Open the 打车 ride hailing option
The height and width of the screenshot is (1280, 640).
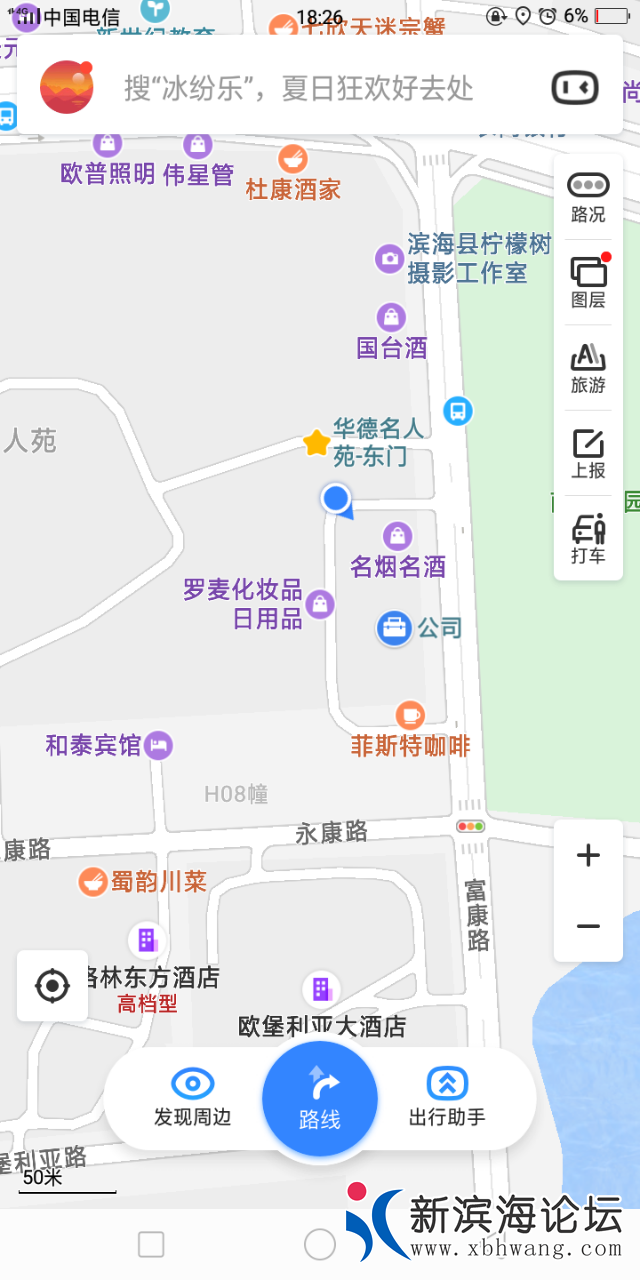coord(588,538)
